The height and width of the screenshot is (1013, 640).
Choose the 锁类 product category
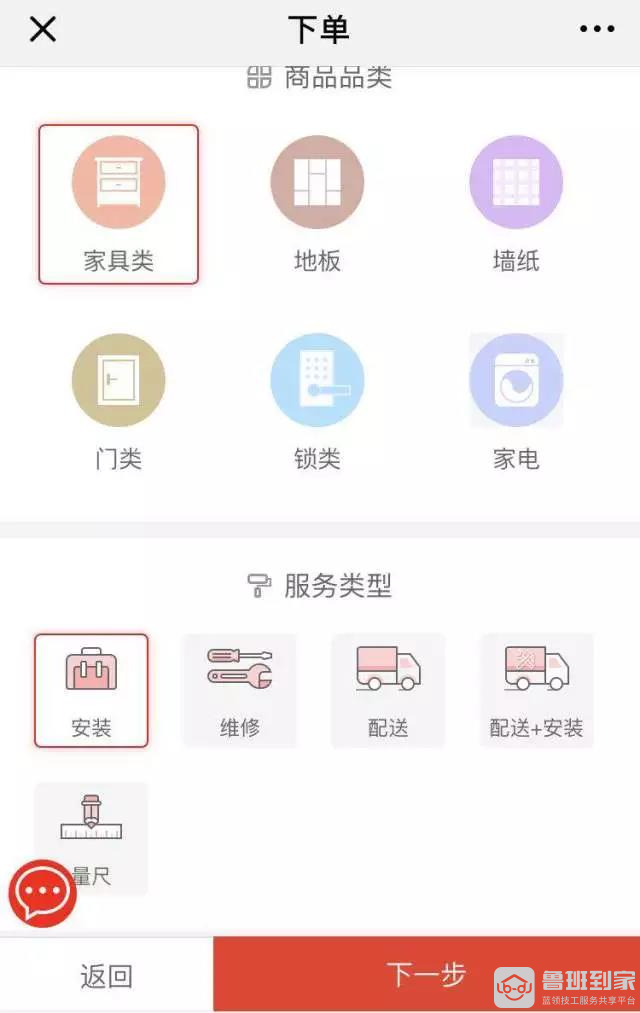pos(317,402)
